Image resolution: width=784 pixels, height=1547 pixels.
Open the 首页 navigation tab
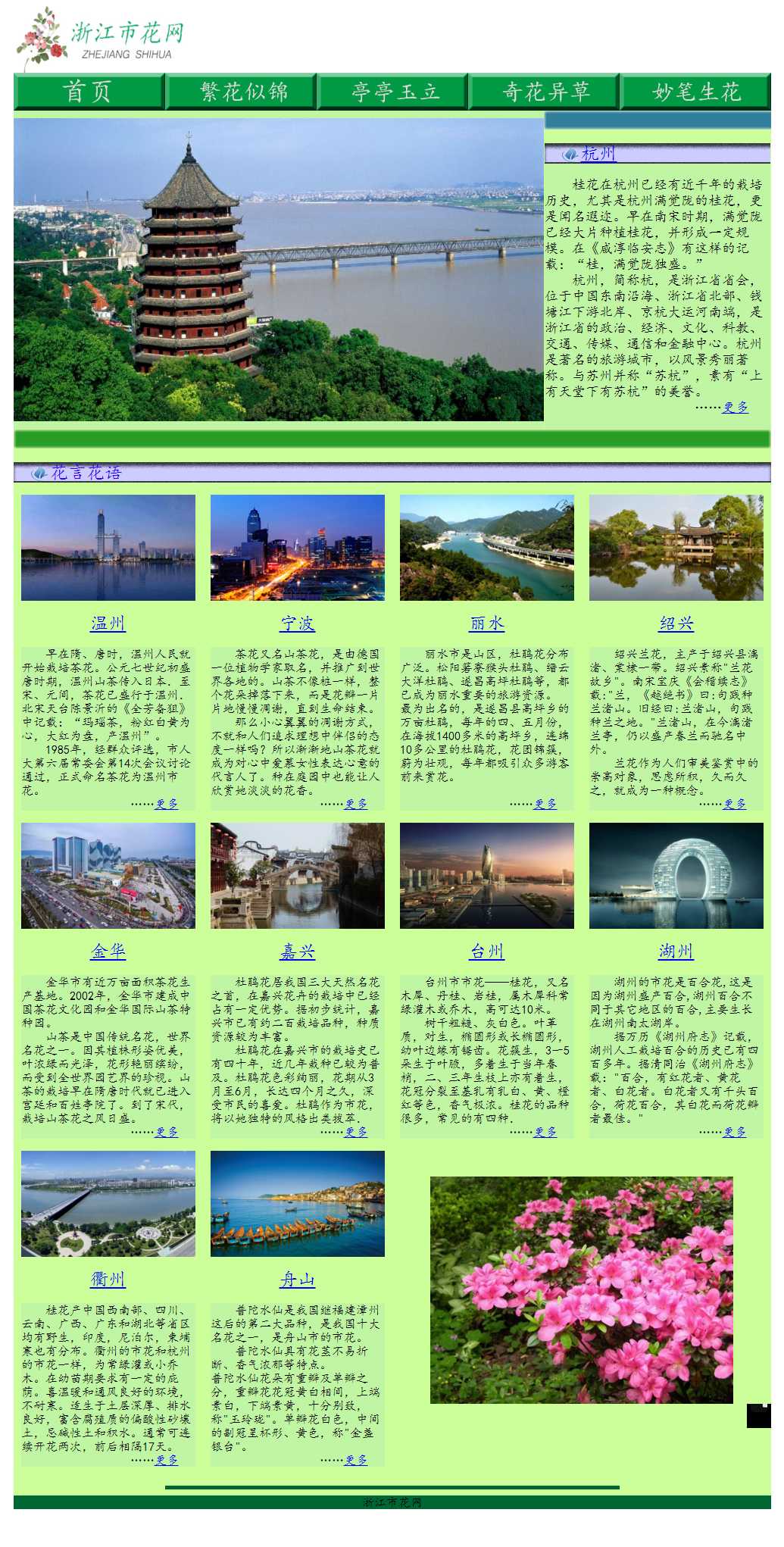pos(89,92)
